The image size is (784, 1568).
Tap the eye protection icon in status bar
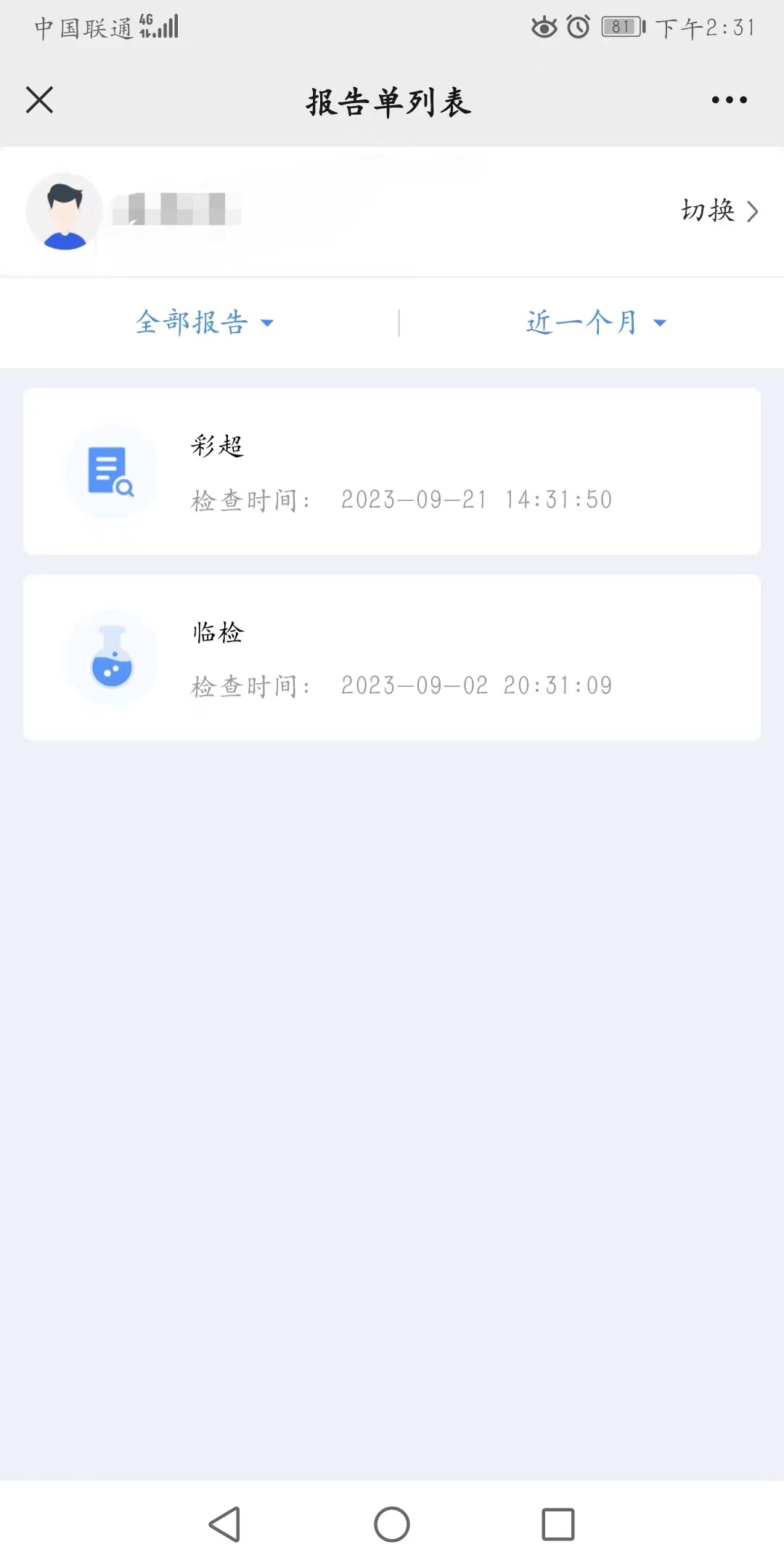(544, 28)
